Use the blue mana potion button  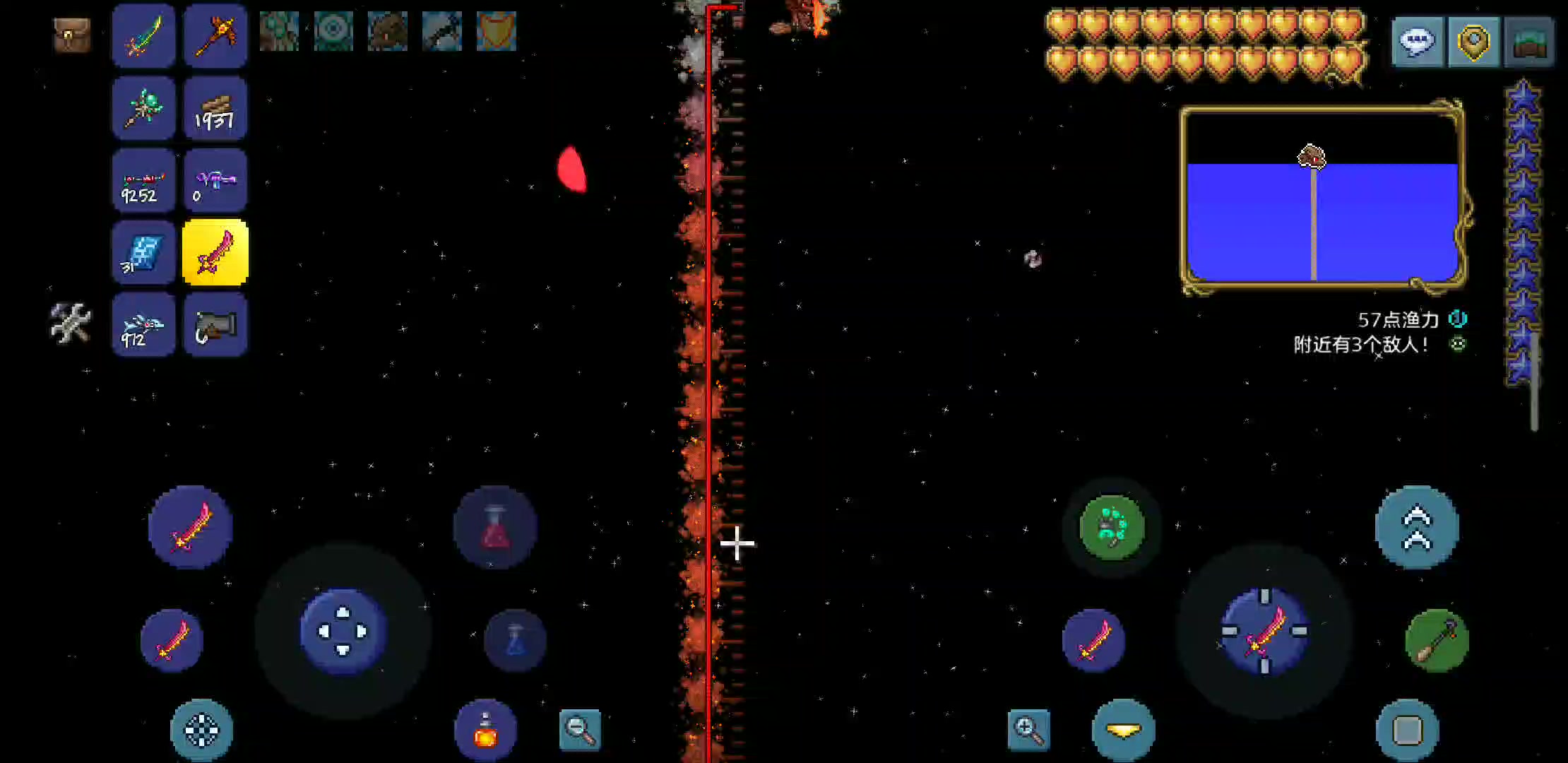pyautogui.click(x=516, y=640)
